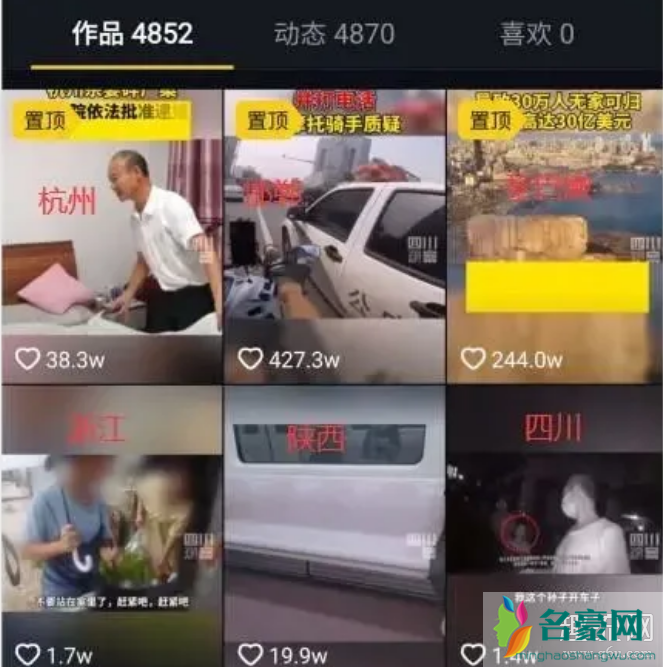Switch to the 作品 4852 tab
The width and height of the screenshot is (663, 667).
click(x=132, y=34)
